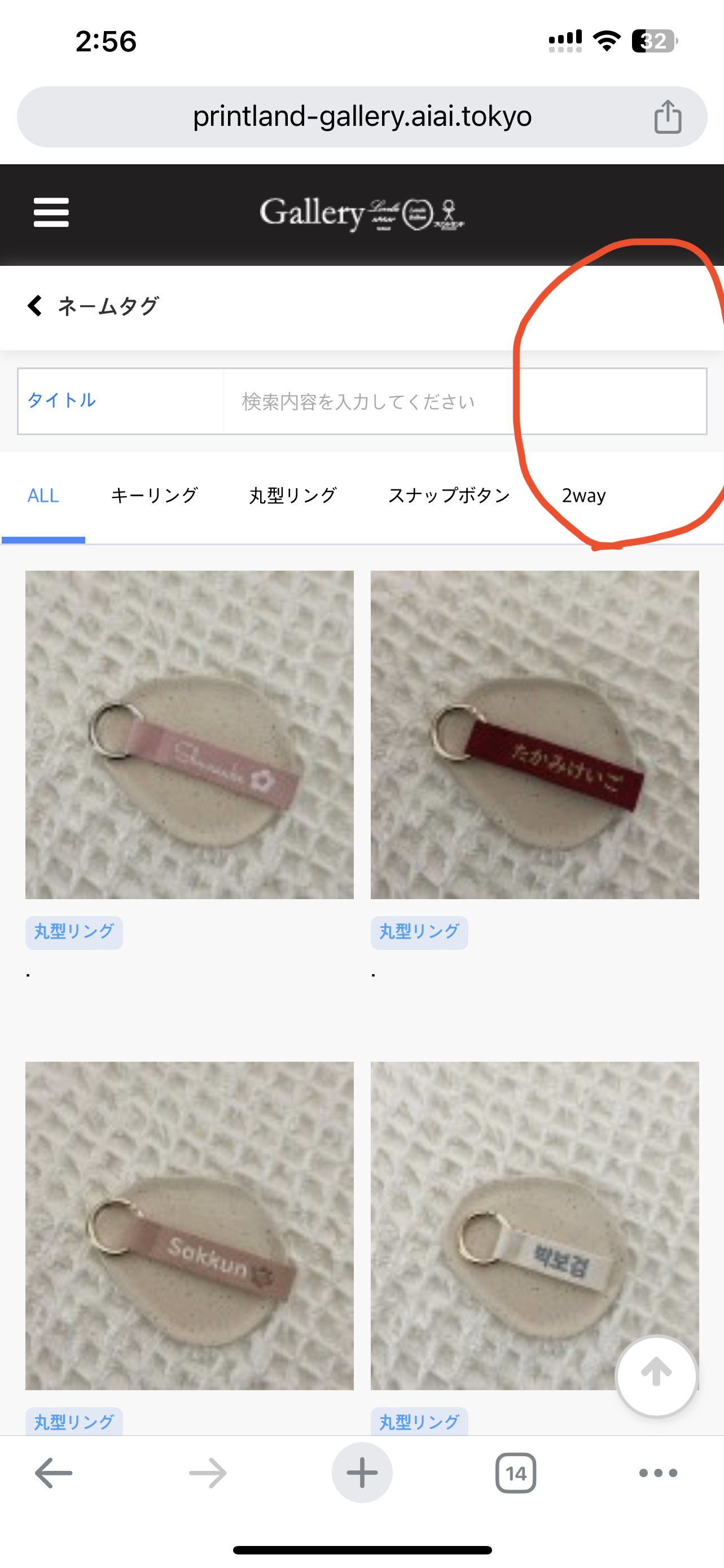
Task: Switch to the キーリング tab
Action: coord(154,496)
